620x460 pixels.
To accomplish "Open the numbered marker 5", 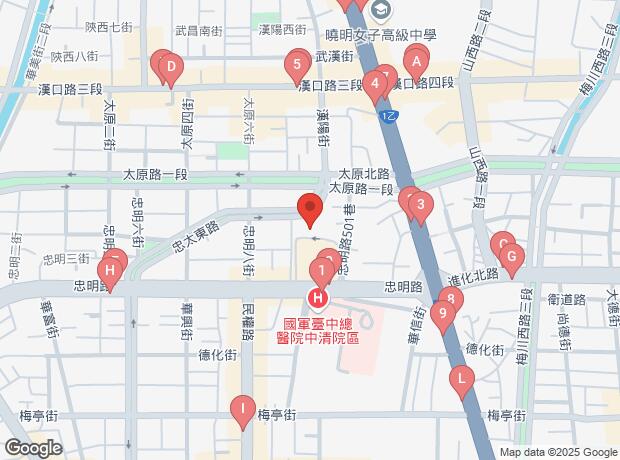I will tap(295, 67).
